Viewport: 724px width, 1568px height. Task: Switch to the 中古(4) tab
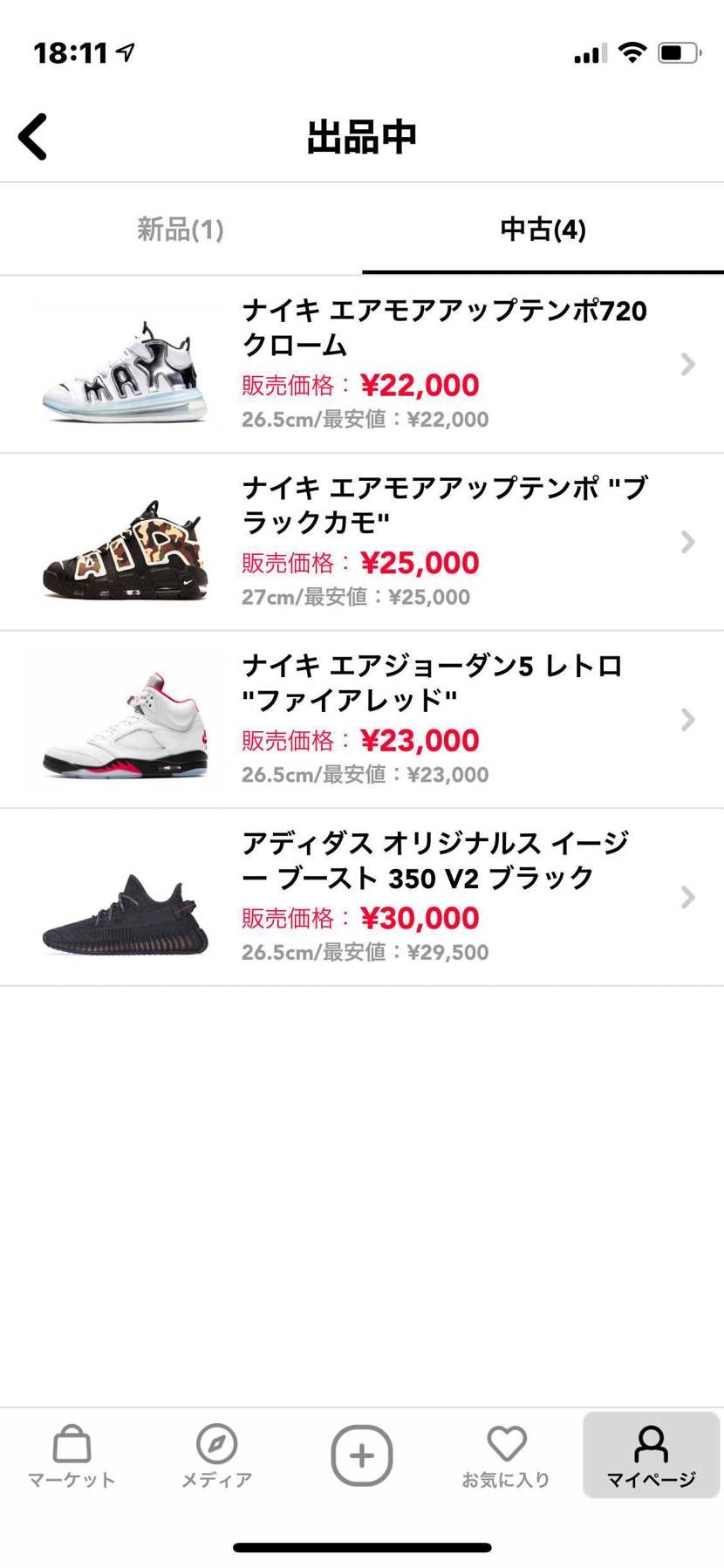(x=541, y=229)
